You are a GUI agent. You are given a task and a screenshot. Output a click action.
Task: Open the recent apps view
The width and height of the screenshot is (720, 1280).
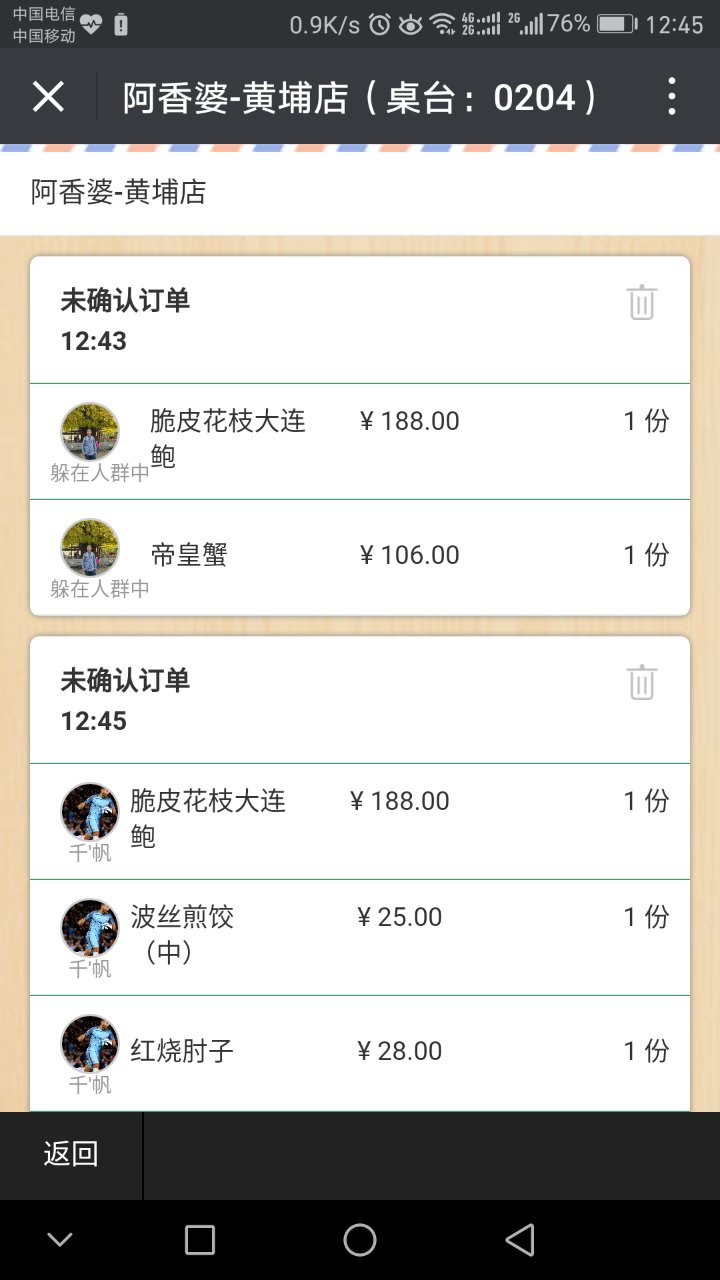200,1240
